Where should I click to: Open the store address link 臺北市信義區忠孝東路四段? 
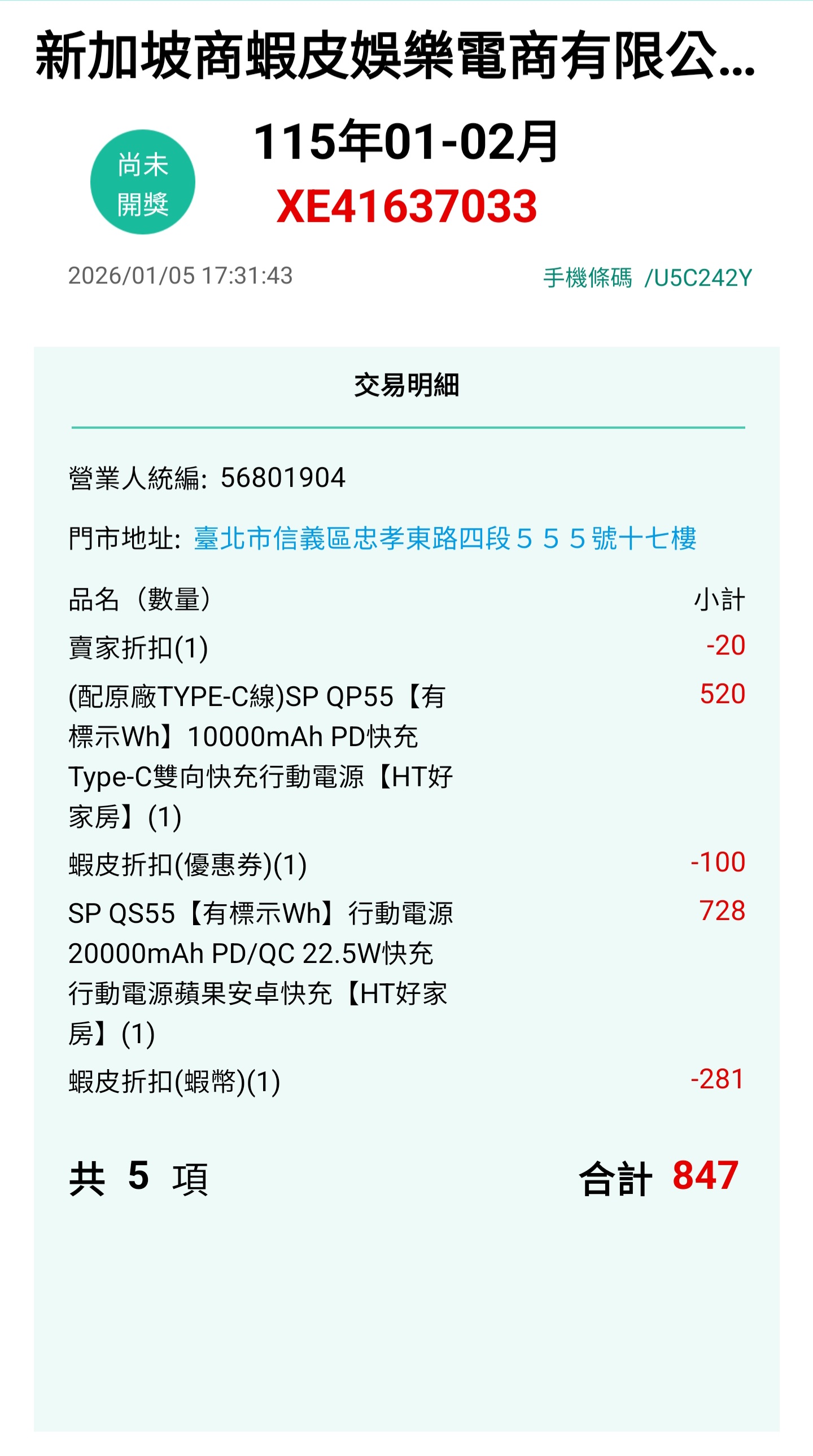pyautogui.click(x=444, y=538)
